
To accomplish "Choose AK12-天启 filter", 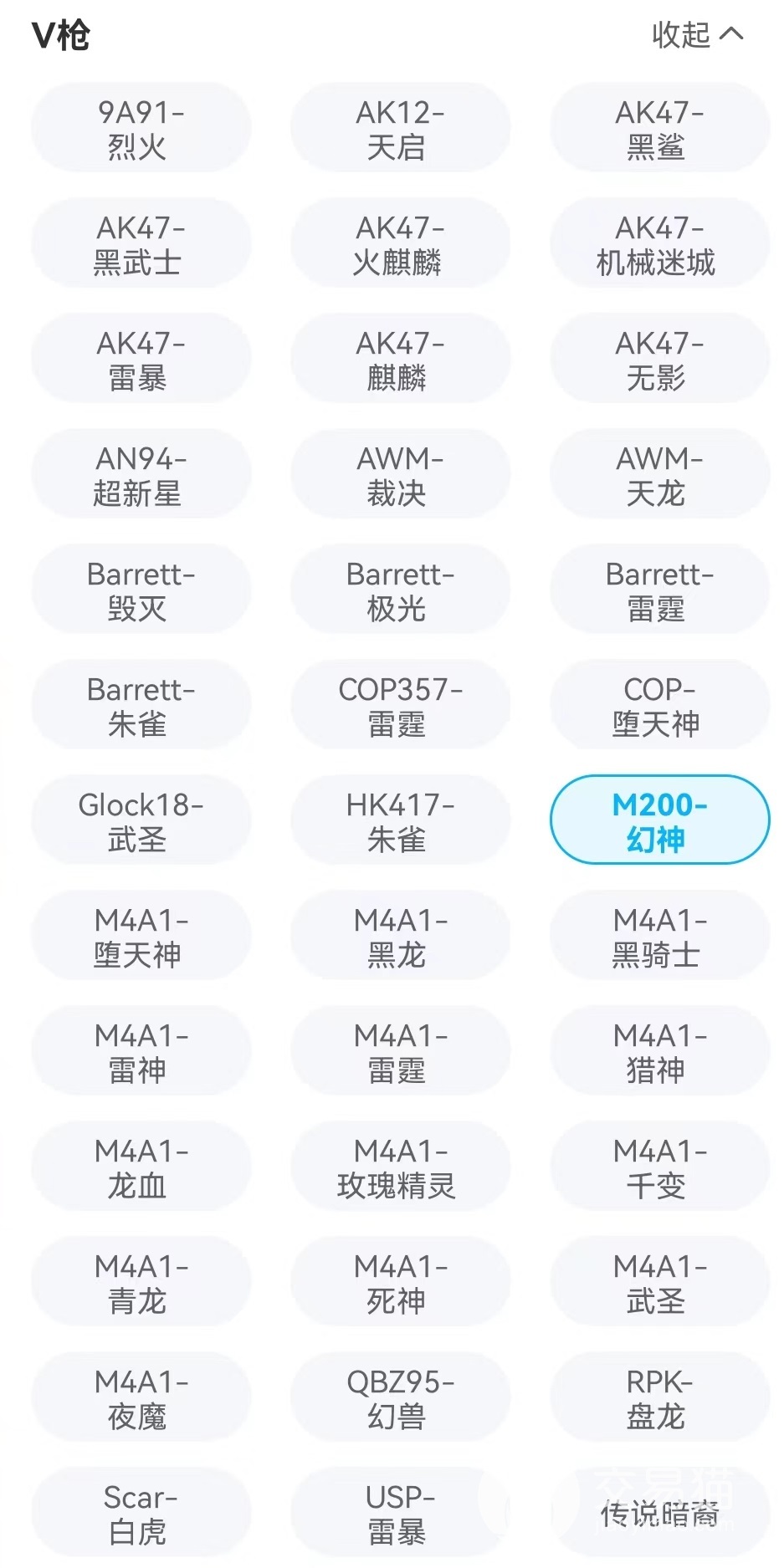I will (400, 129).
